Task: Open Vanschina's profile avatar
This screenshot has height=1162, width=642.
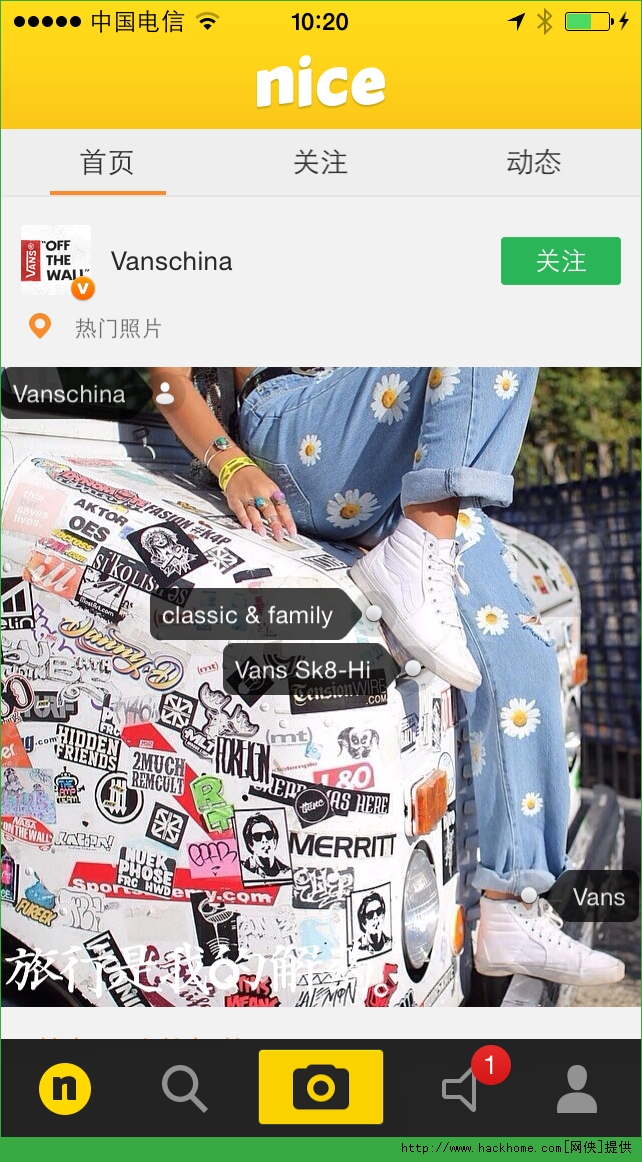Action: [x=56, y=260]
